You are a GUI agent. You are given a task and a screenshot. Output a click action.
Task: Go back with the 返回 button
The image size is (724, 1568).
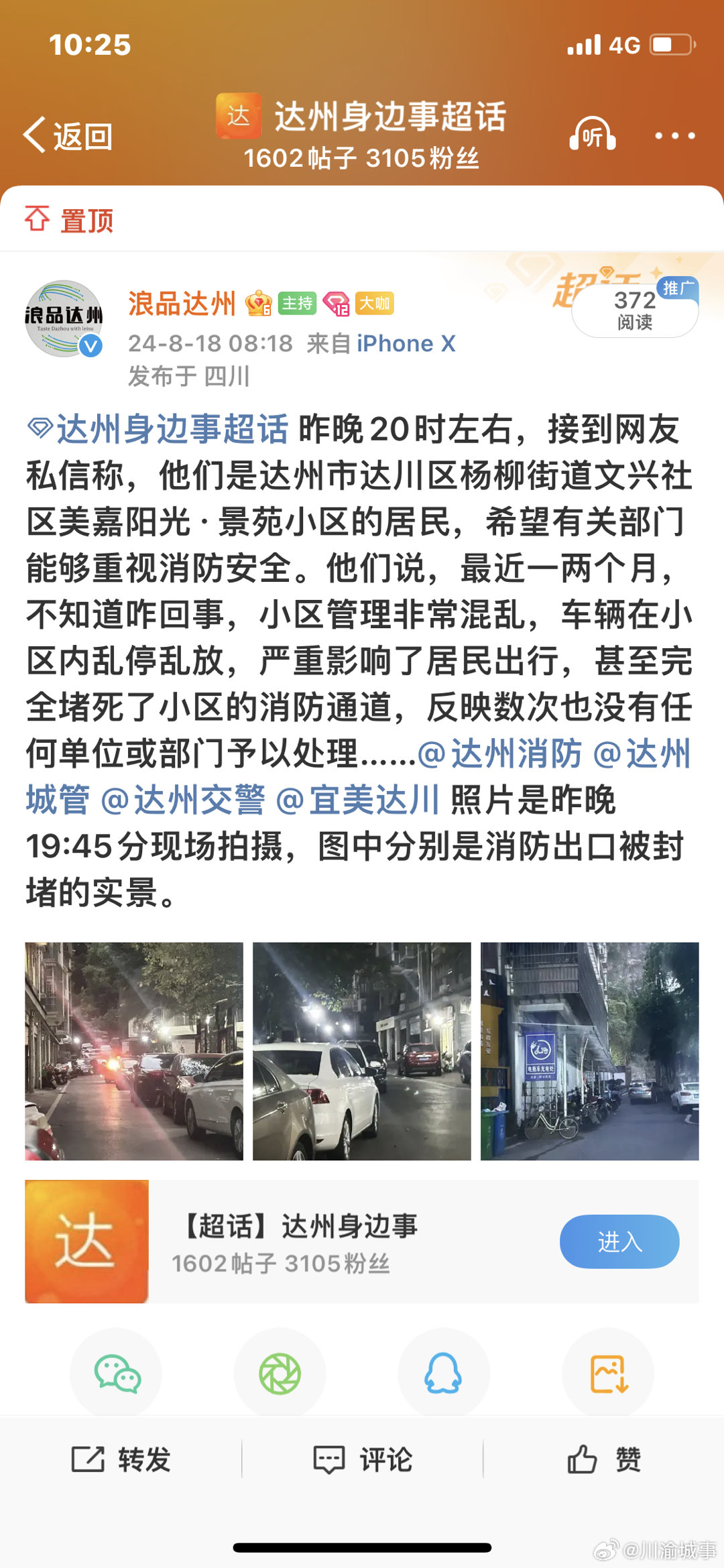[x=68, y=135]
